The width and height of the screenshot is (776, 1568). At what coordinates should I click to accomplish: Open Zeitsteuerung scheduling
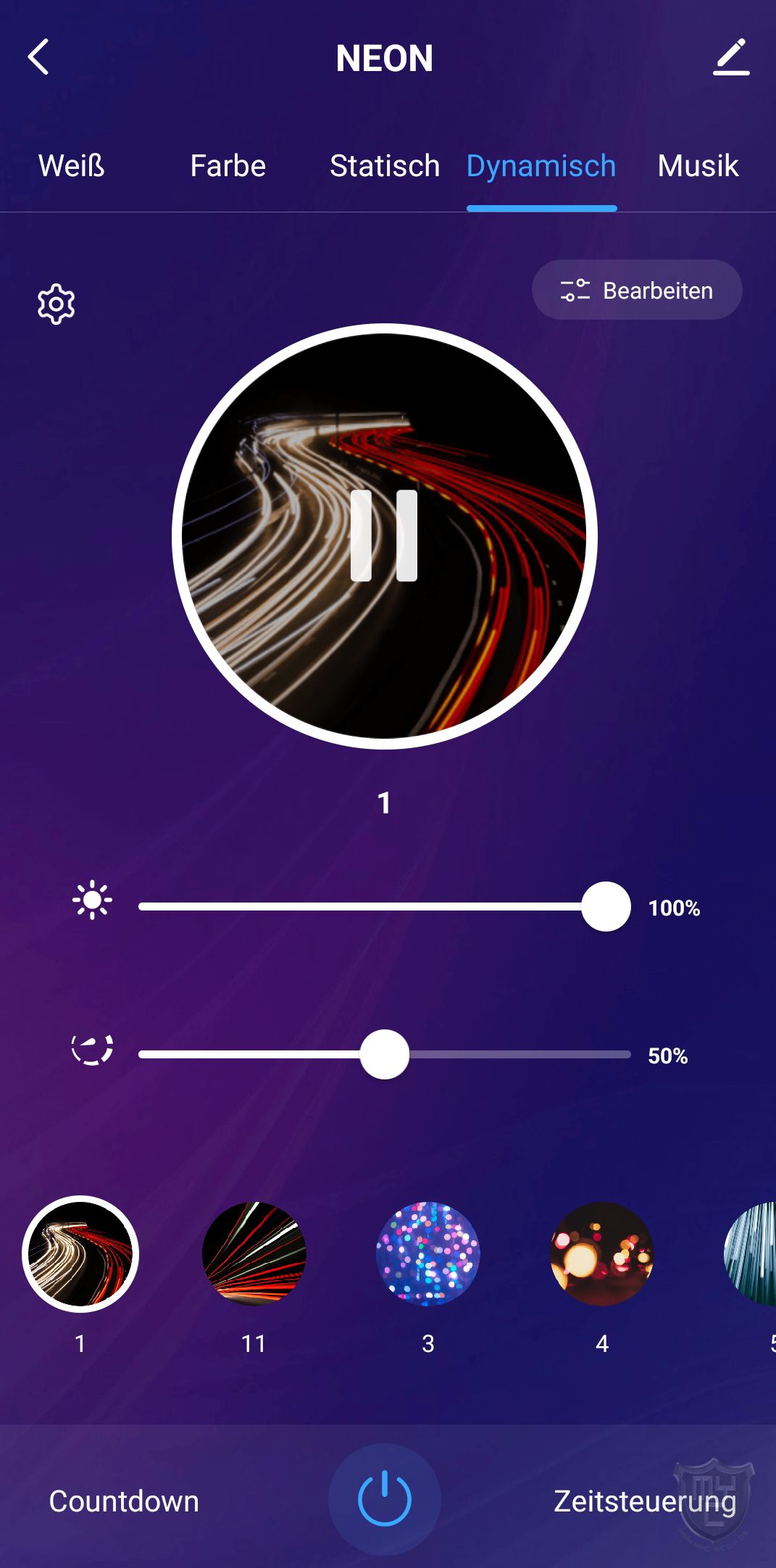[644, 1501]
